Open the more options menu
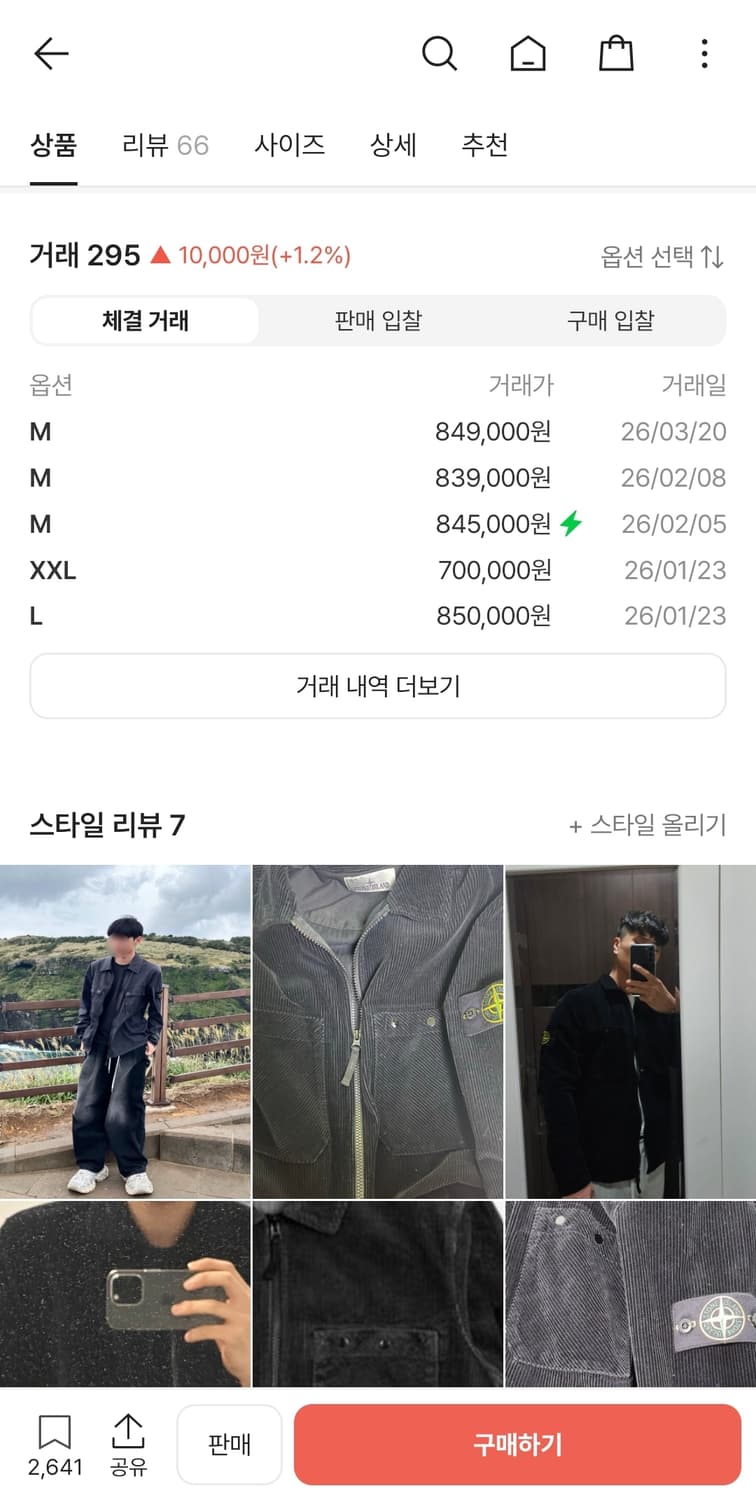 705,54
